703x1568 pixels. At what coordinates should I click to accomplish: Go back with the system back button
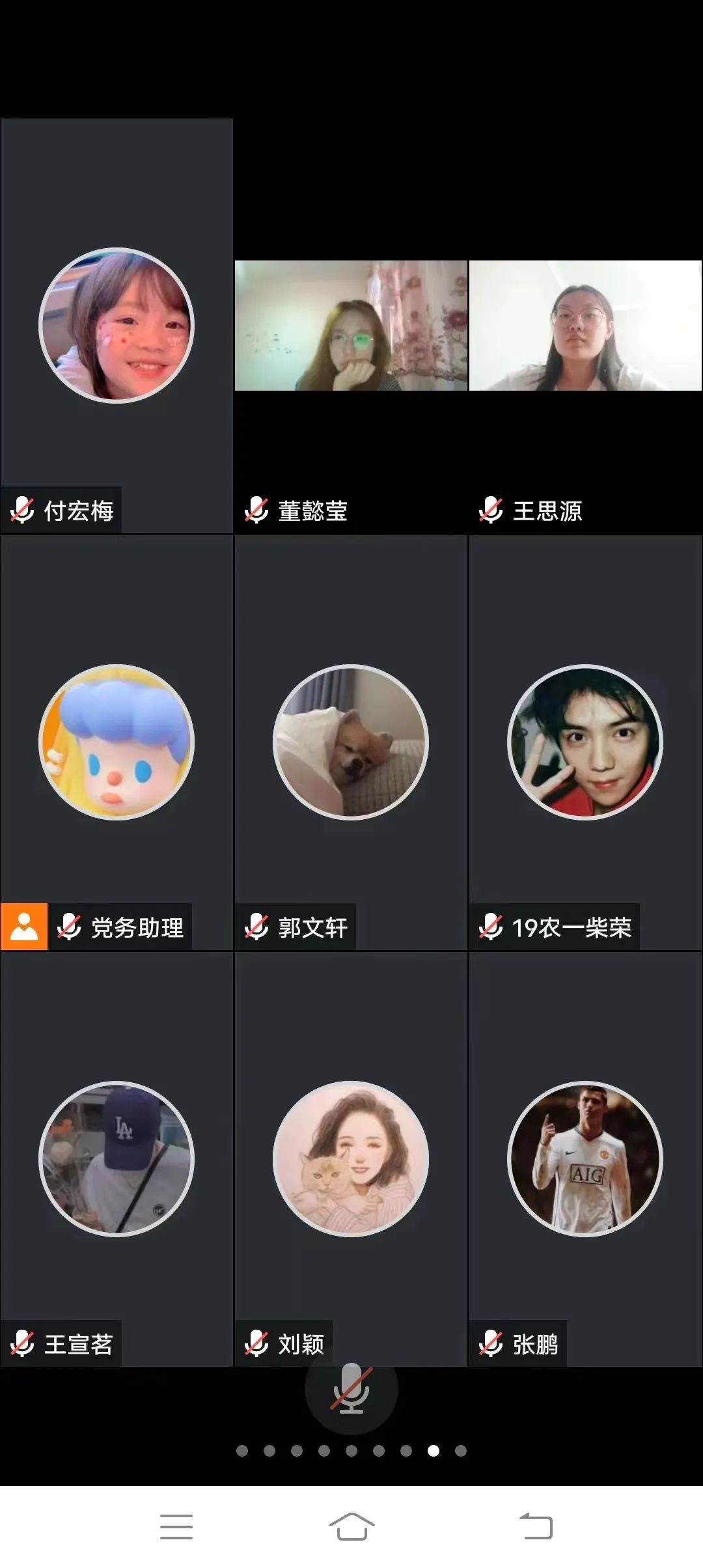tap(536, 1526)
